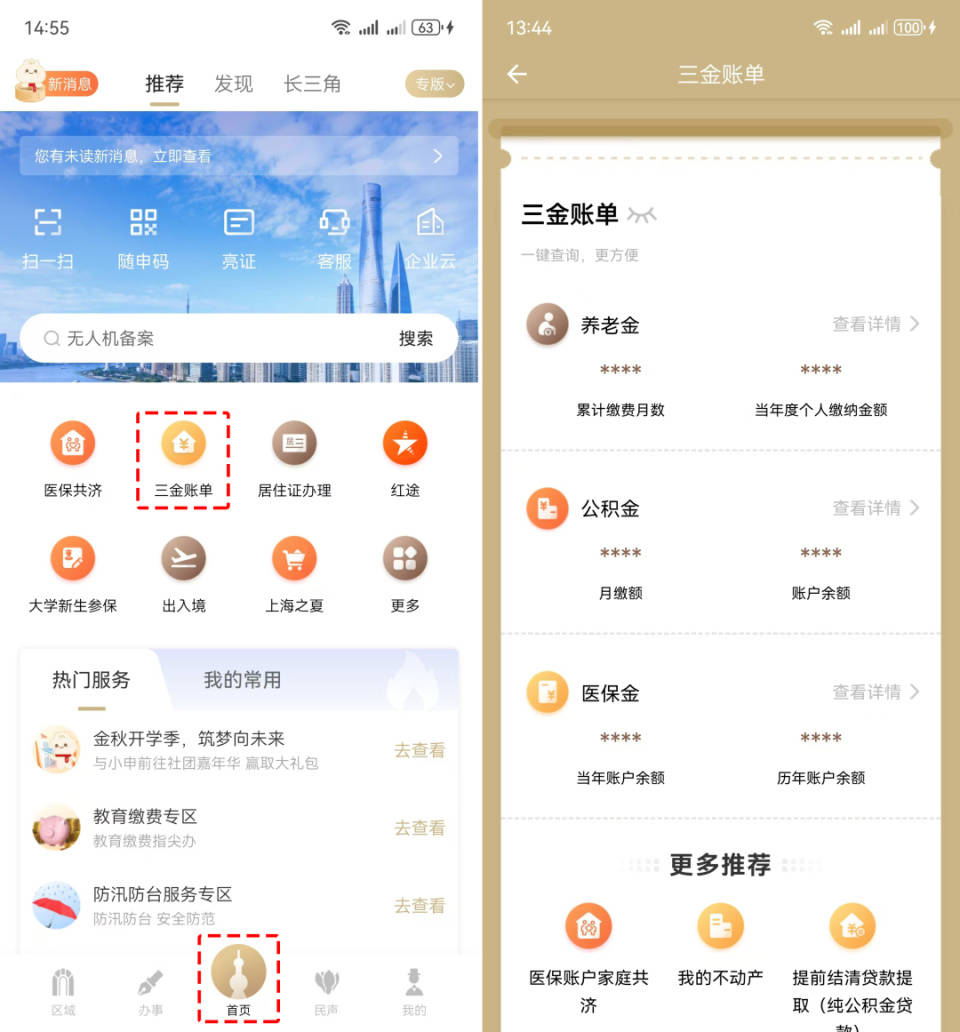Open 三金账单 from the service grid
This screenshot has height=1032, width=960.
point(183,460)
